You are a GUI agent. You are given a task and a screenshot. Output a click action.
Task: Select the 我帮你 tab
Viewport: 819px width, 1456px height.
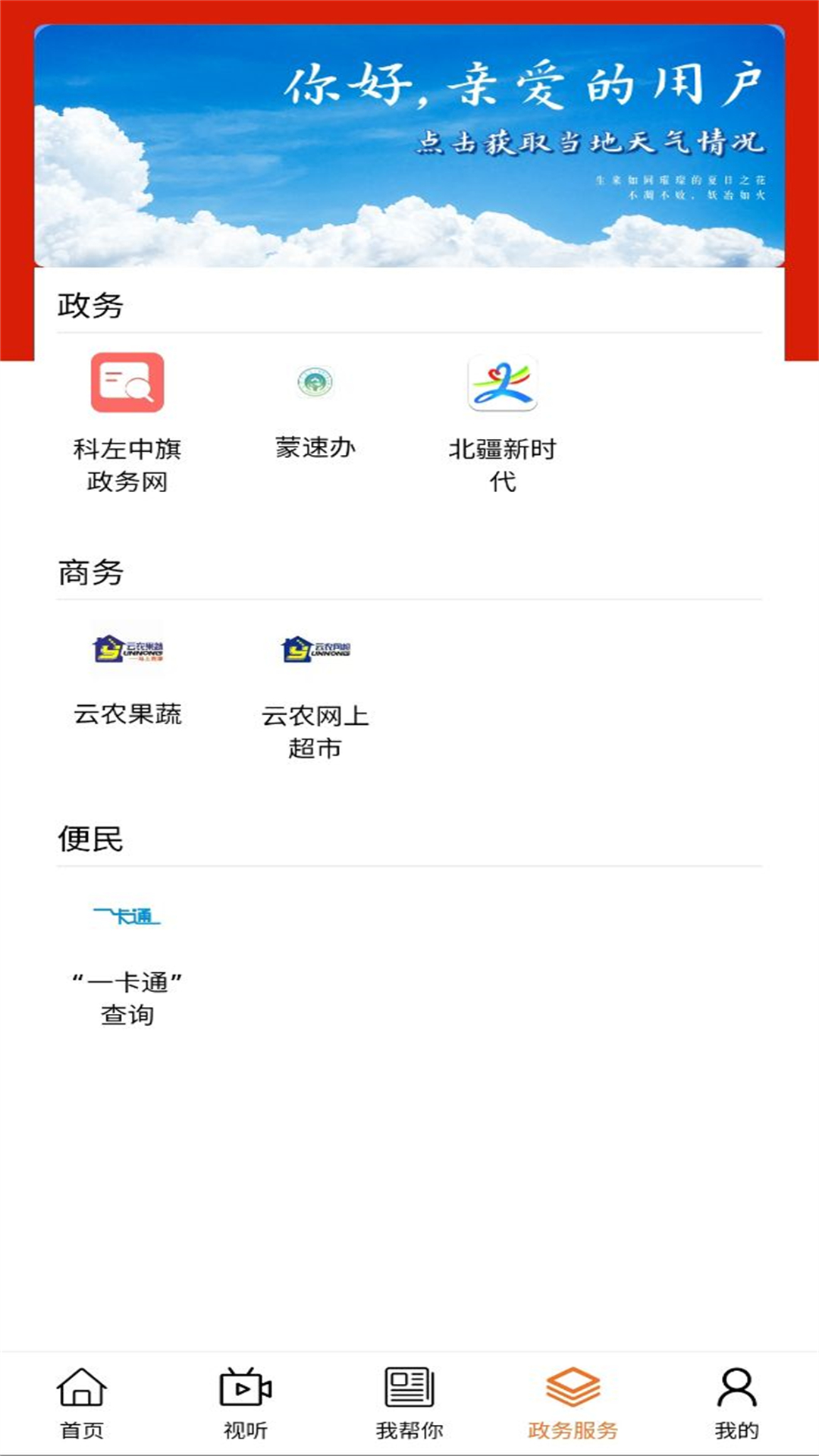409,1403
